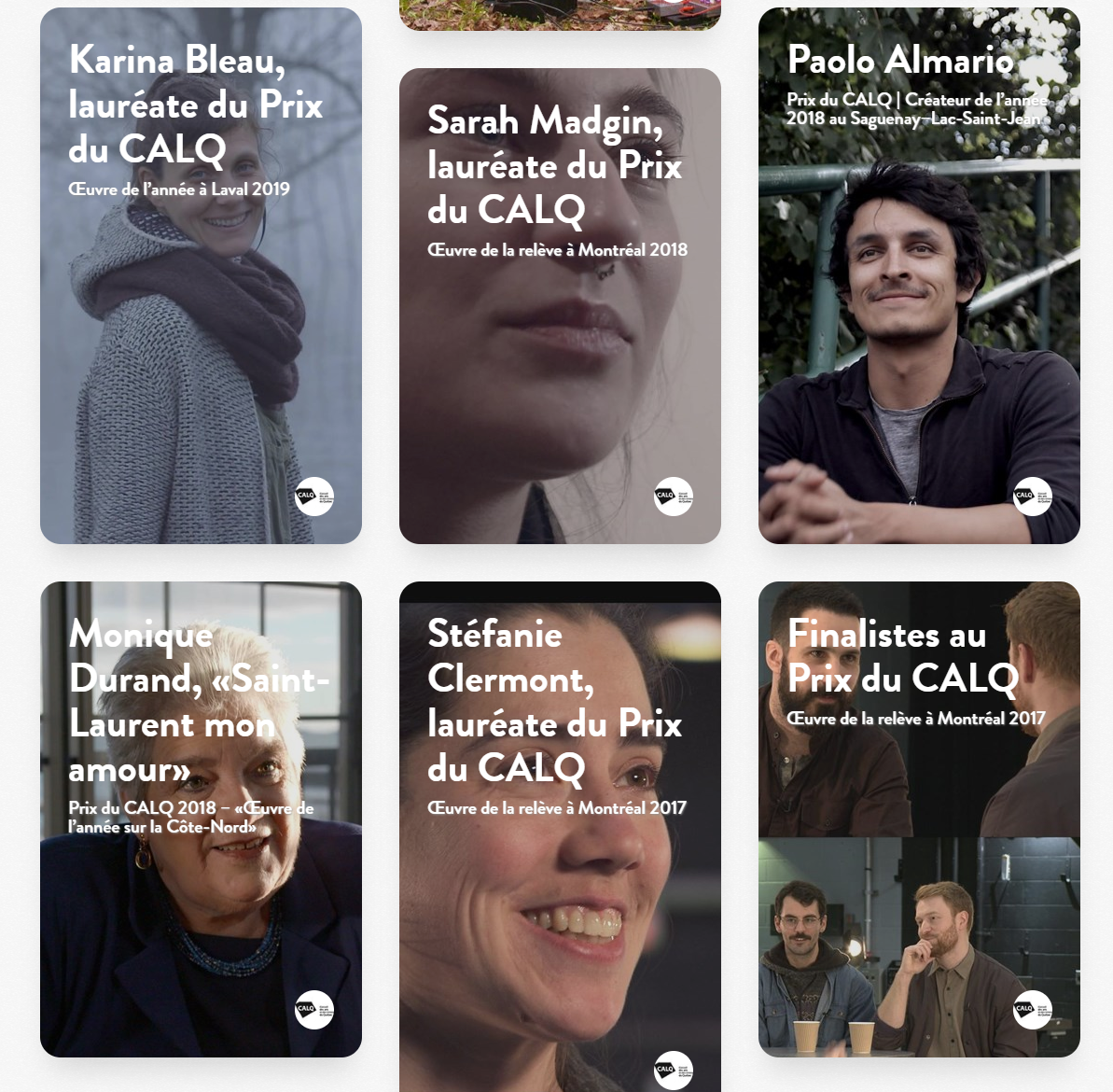Select the Stéfanie Clermont laureate card
This screenshot has height=1092, width=1113.
point(560,840)
